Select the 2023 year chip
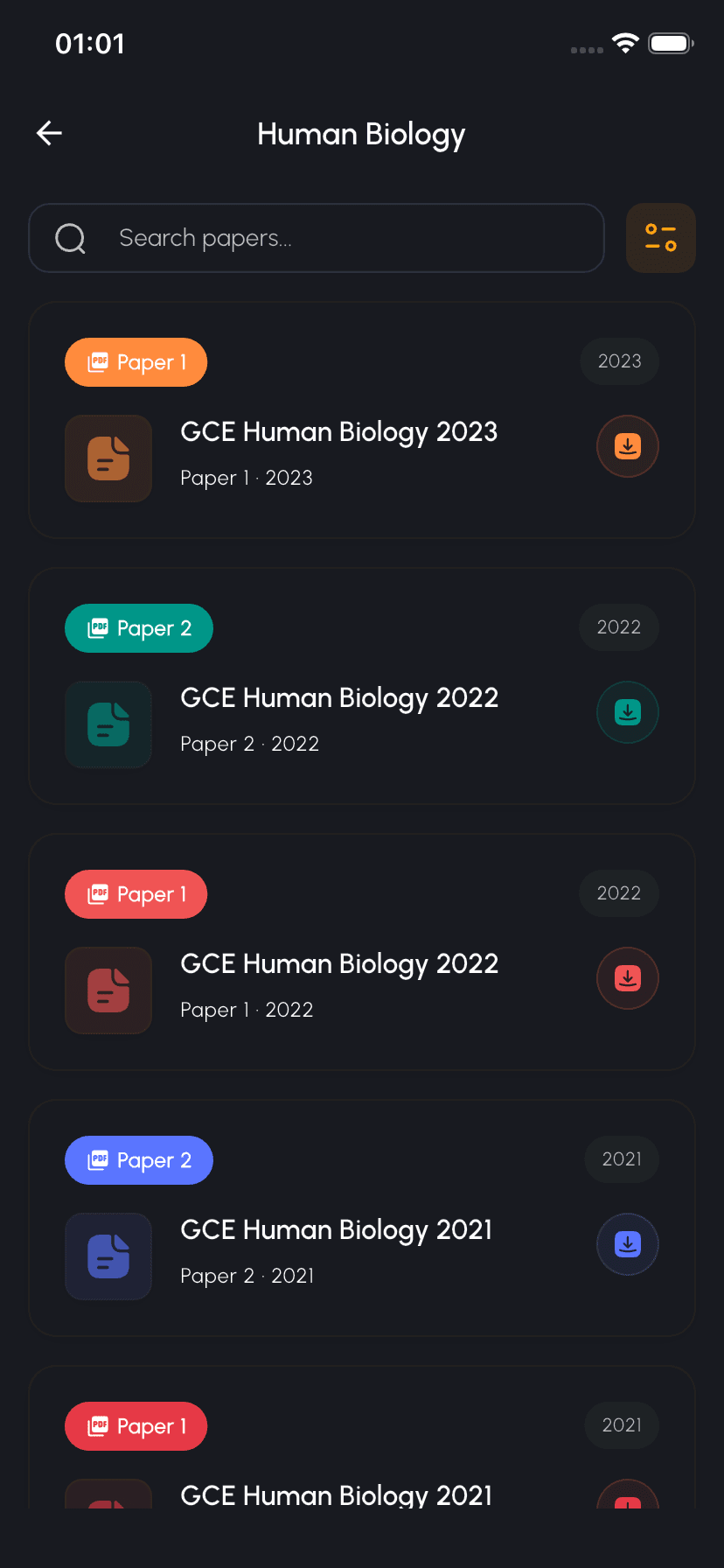 [x=619, y=361]
